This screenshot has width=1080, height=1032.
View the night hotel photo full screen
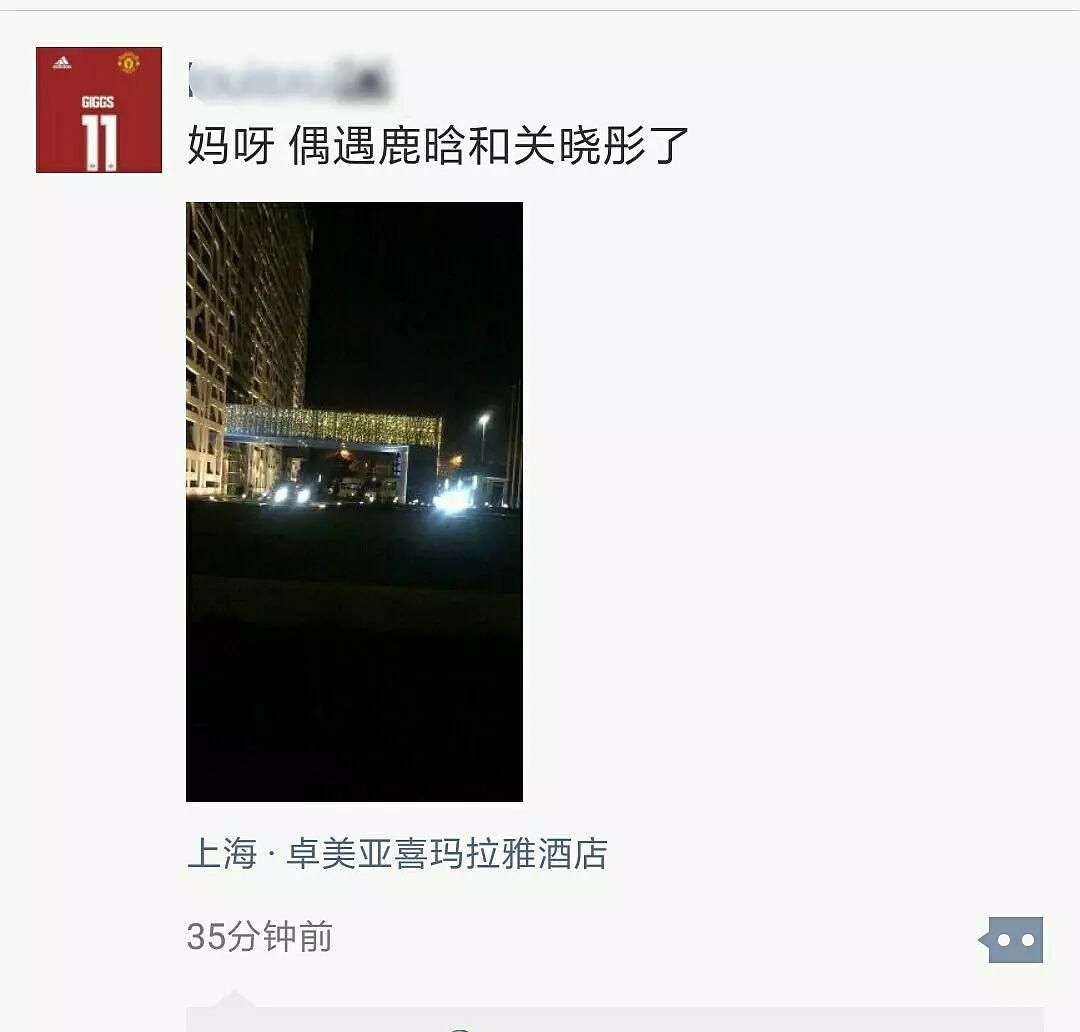point(354,502)
